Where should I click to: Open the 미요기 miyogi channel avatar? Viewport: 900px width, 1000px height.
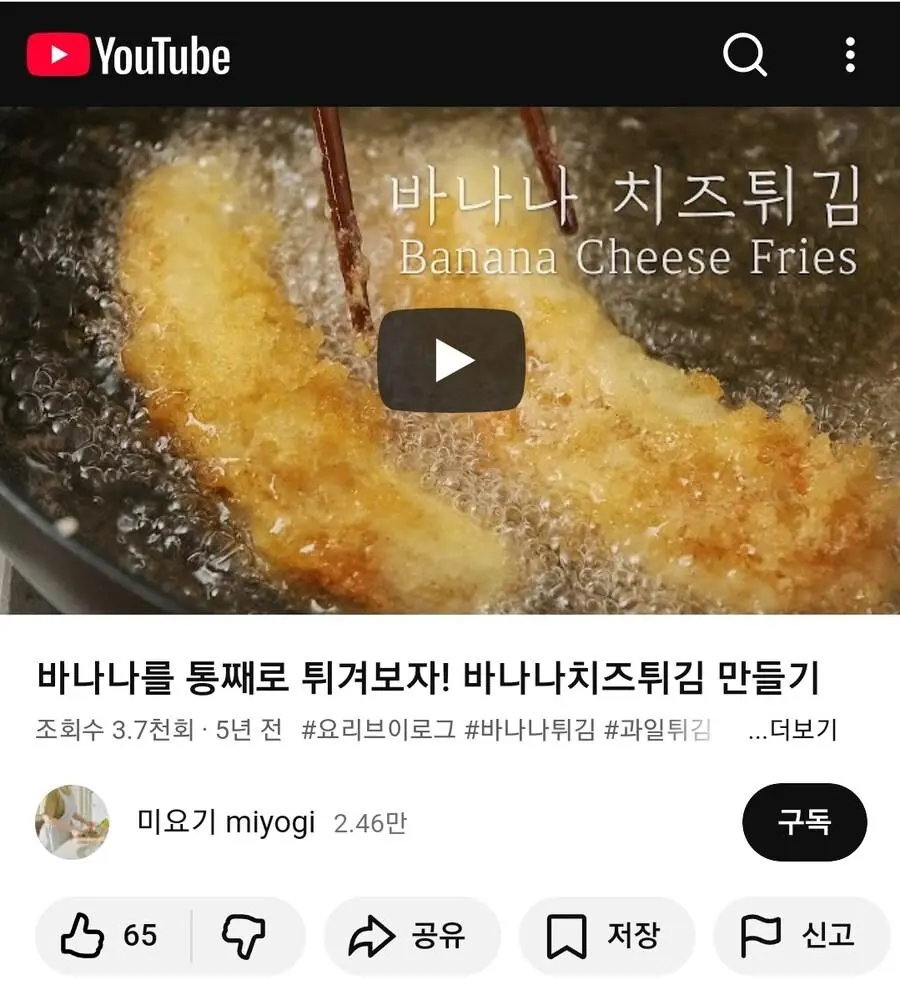pos(72,822)
